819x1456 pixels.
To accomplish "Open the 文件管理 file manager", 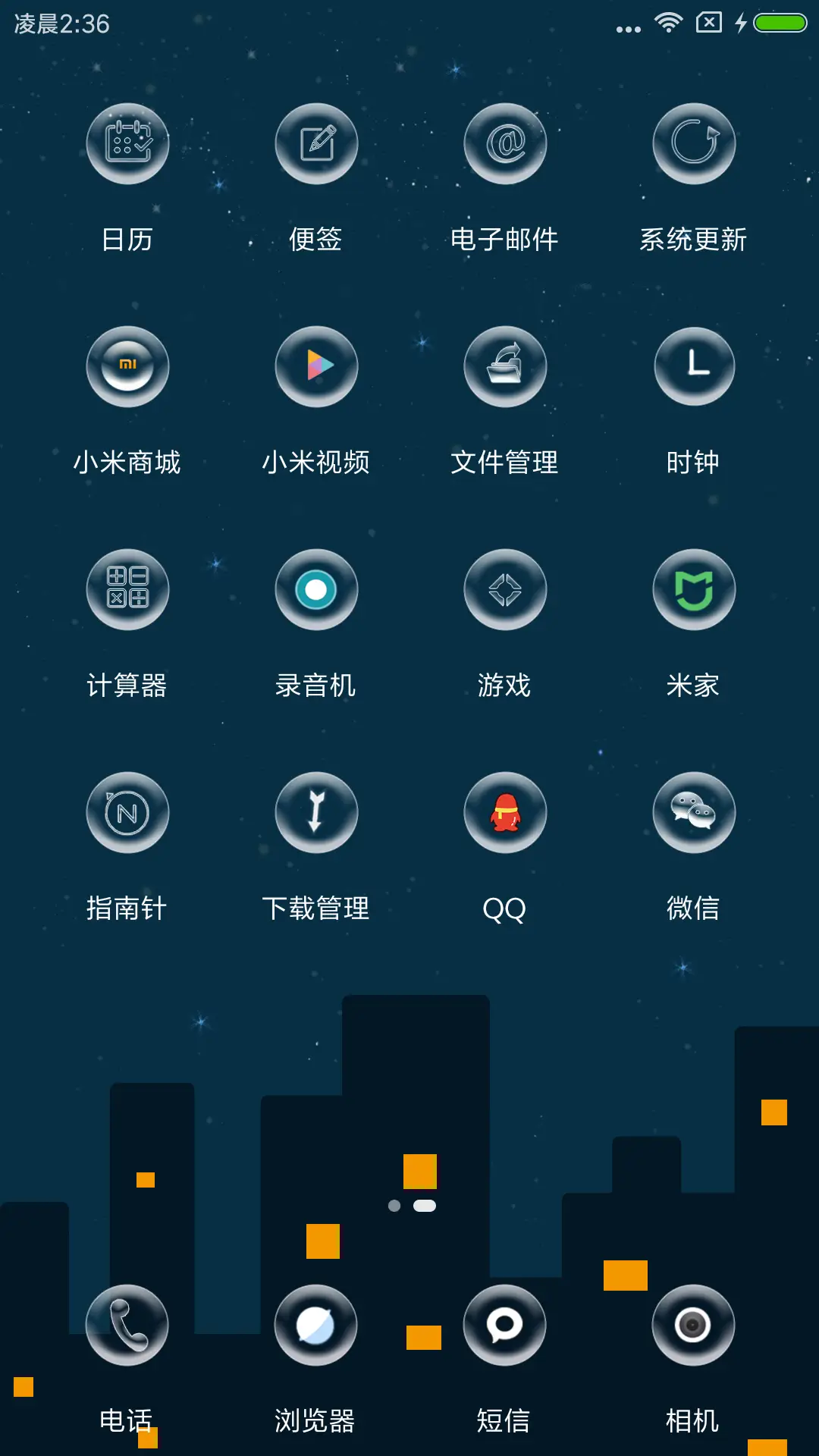I will coord(505,366).
